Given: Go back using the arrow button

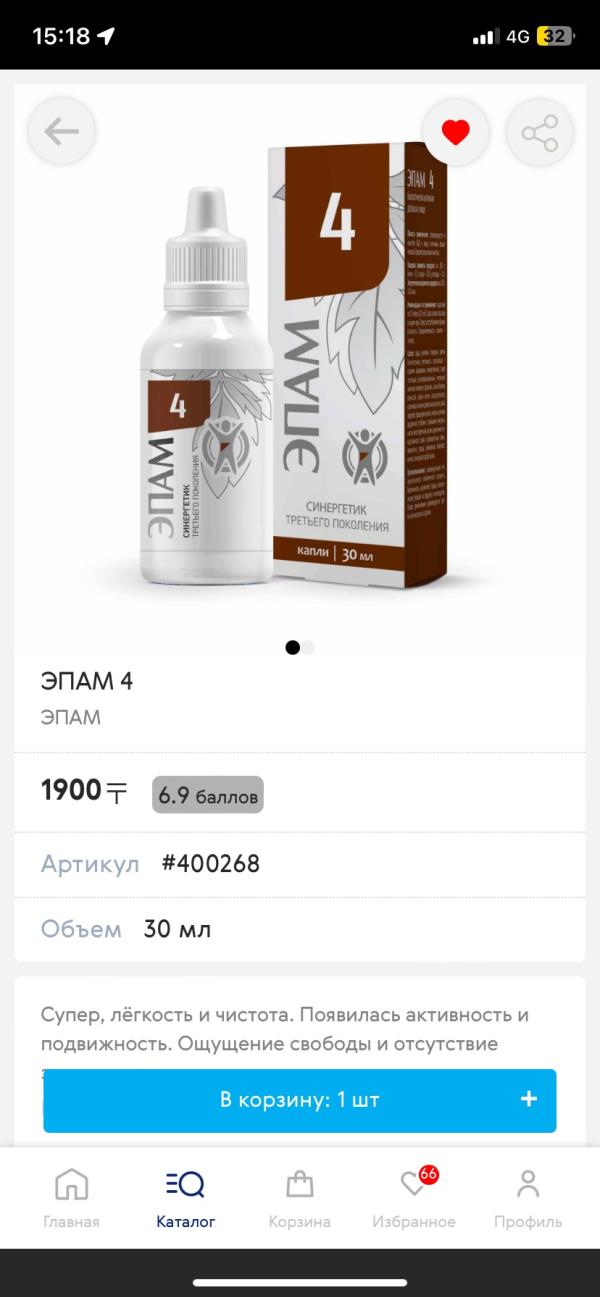Looking at the screenshot, I should point(61,132).
